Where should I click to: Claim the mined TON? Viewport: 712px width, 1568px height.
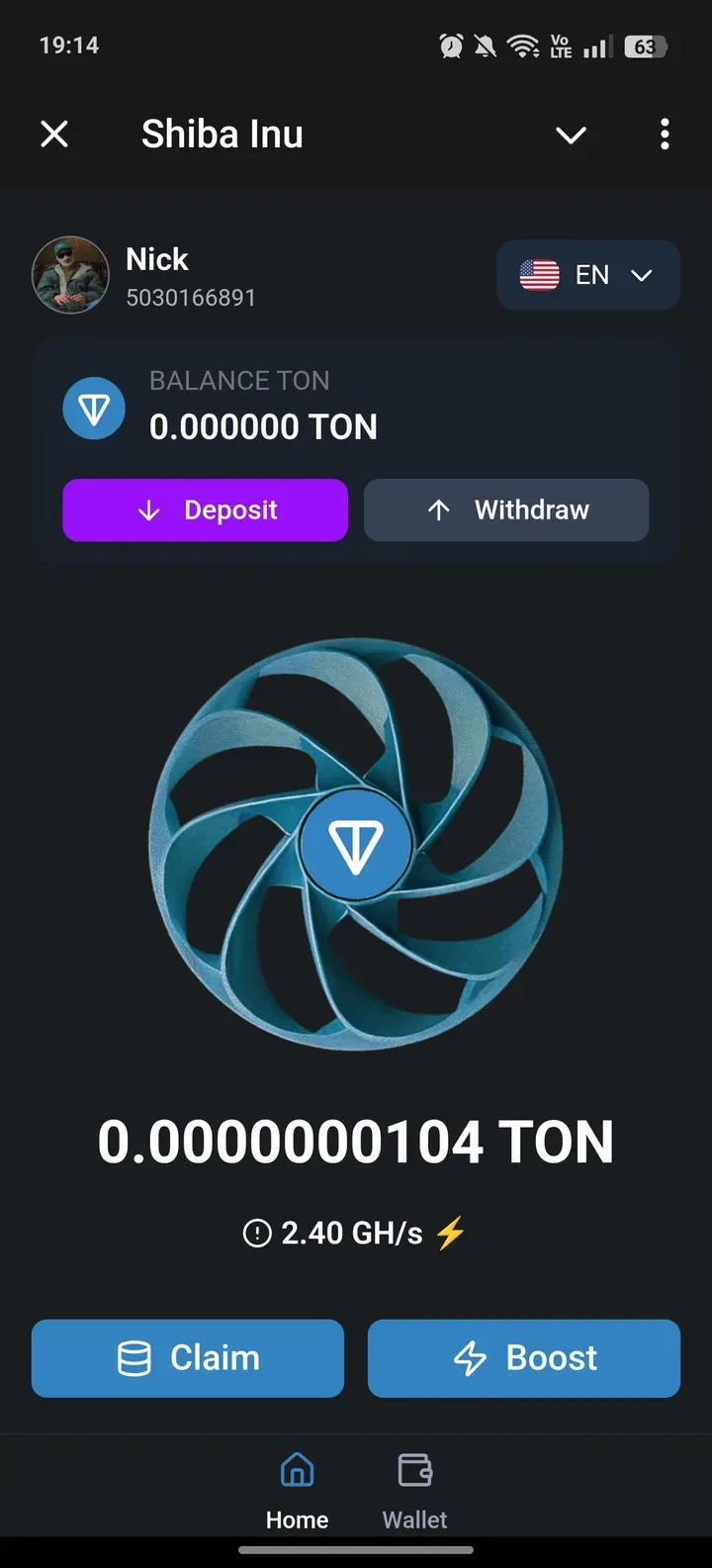[188, 1358]
